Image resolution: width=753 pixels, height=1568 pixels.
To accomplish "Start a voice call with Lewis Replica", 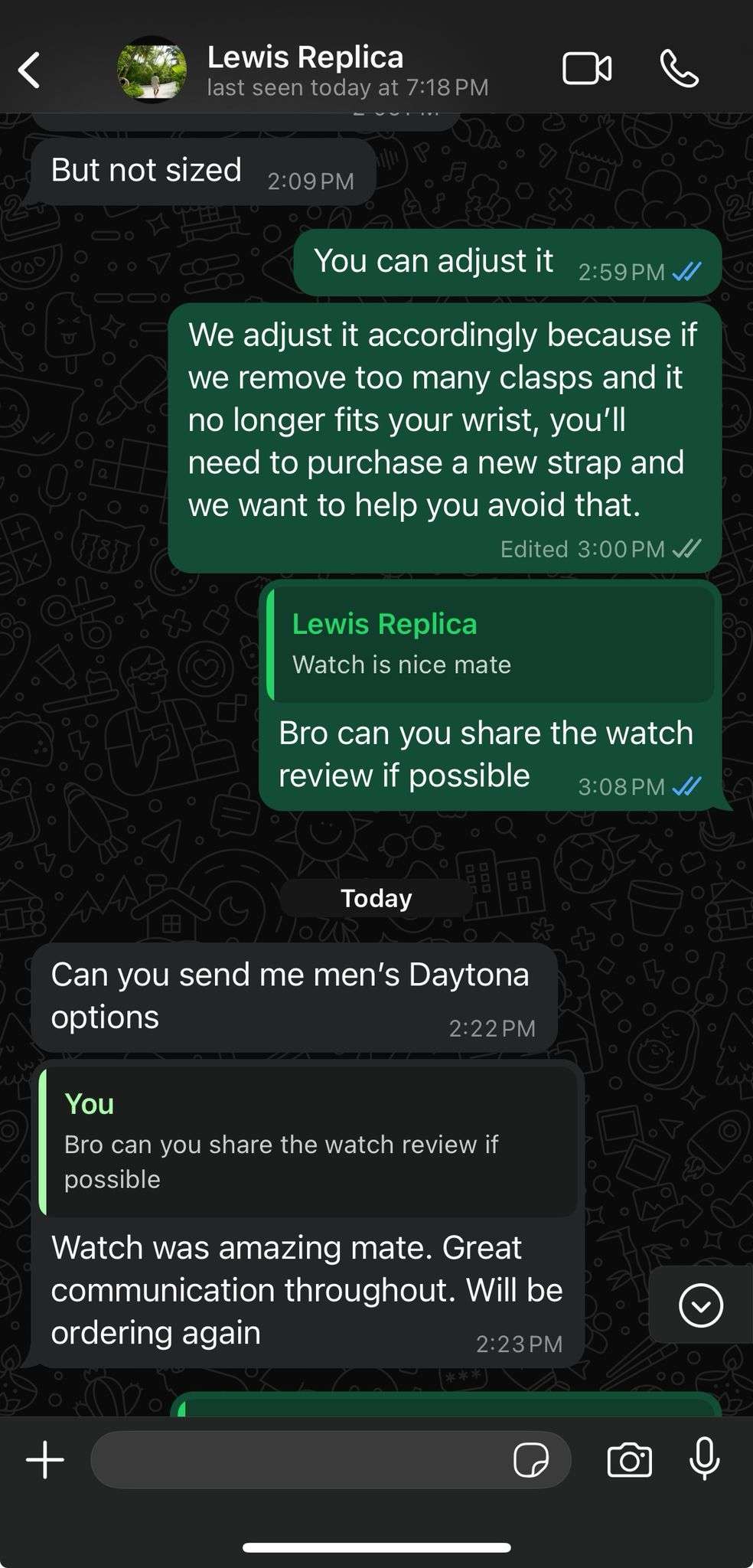I will point(679,69).
